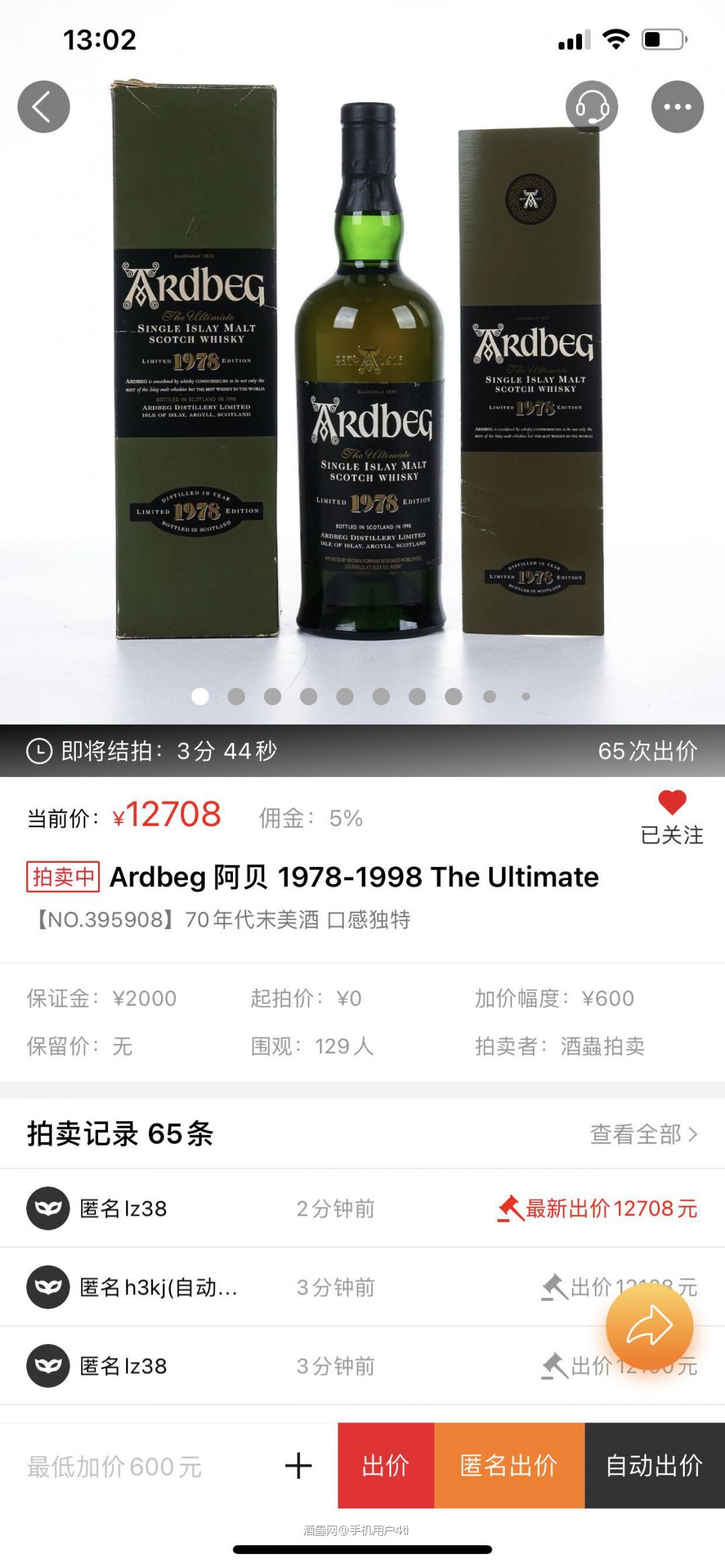Tap the hammer icon beside latest bid 12708
Screen dimensions: 725x1568
tap(510, 1208)
